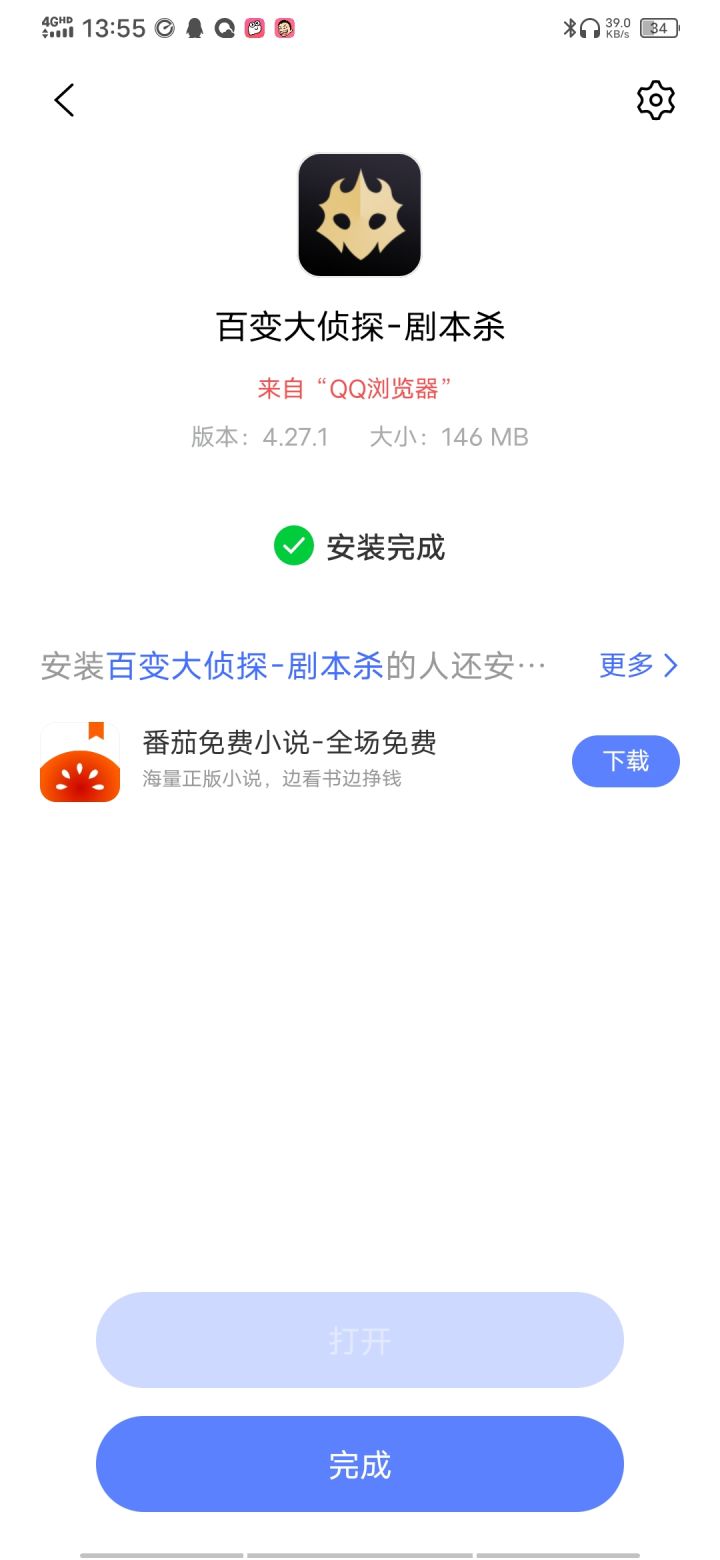Expand the 更多 recommendations list
This screenshot has height=1560, width=720.
tap(625, 666)
